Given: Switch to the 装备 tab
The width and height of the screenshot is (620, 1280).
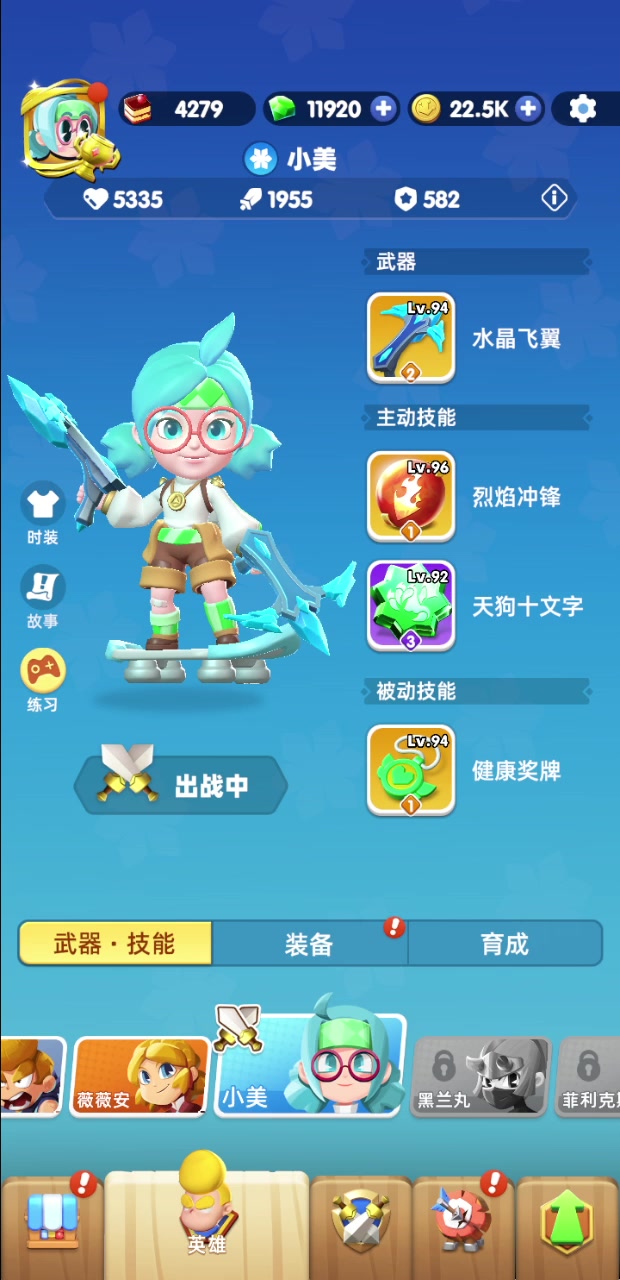Looking at the screenshot, I should pyautogui.click(x=309, y=944).
